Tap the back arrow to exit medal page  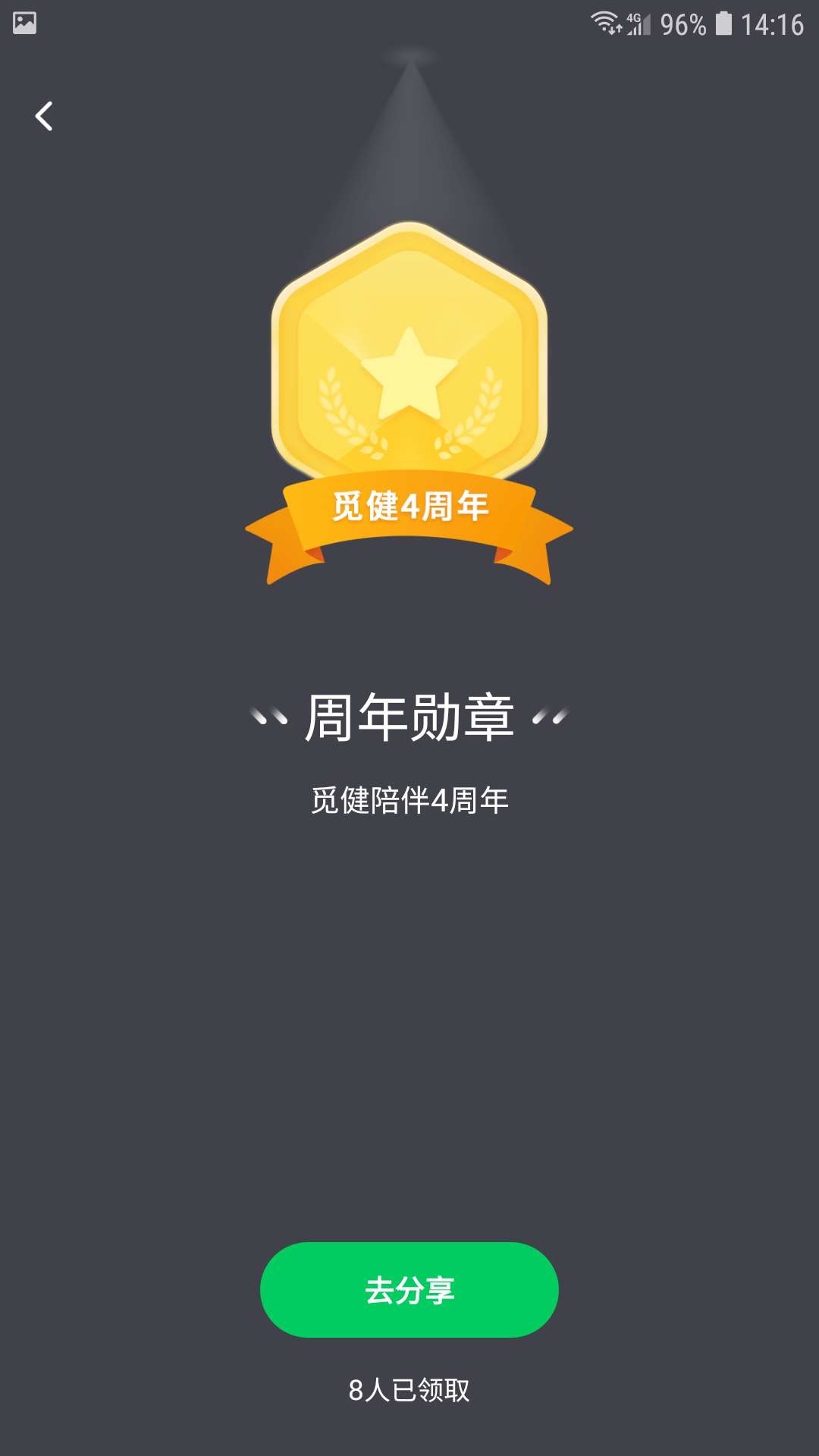pyautogui.click(x=45, y=115)
